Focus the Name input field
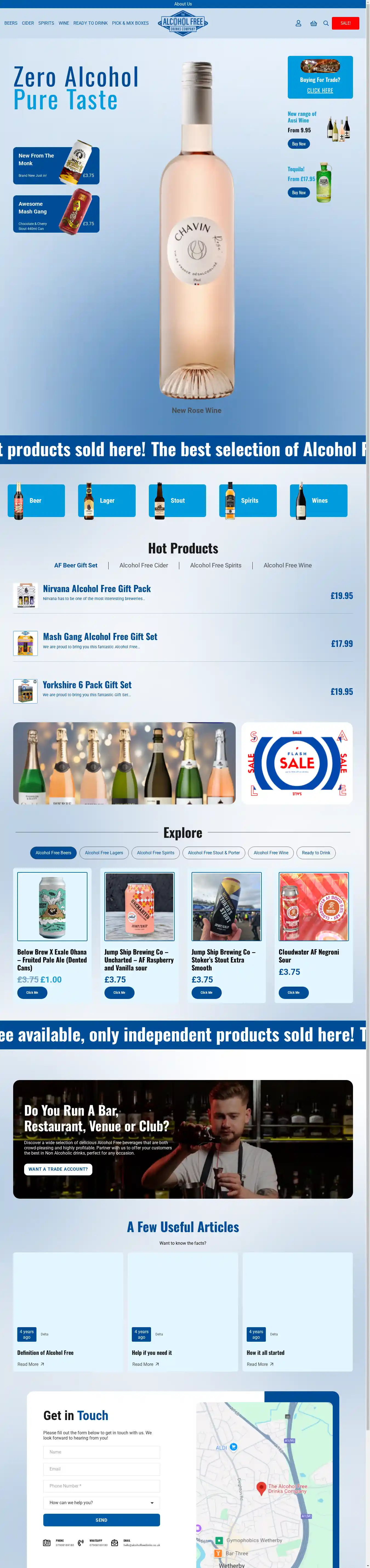This screenshot has width=370, height=1568. click(x=102, y=1452)
